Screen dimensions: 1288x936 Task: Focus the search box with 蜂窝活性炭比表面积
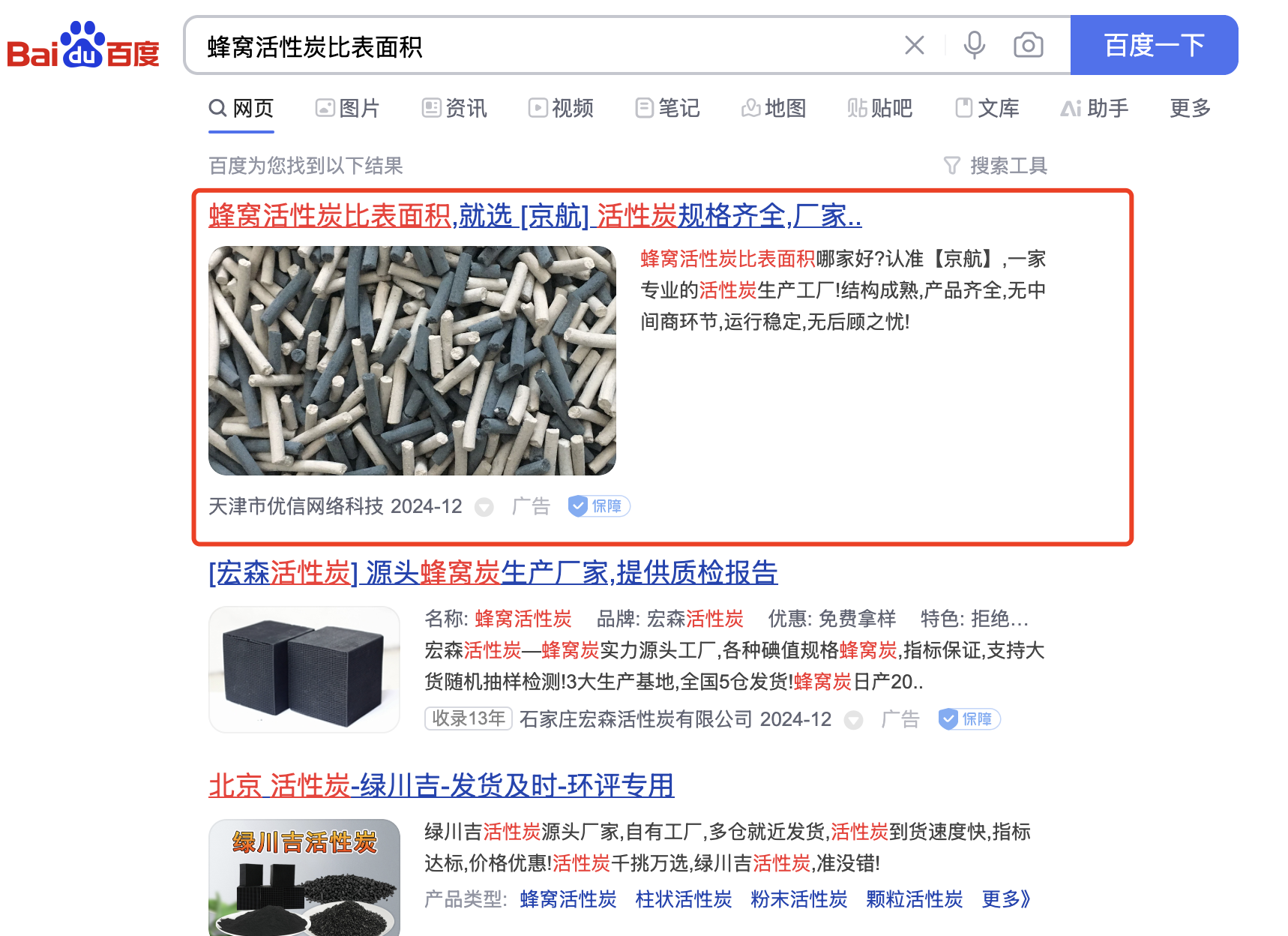pyautogui.click(x=540, y=46)
